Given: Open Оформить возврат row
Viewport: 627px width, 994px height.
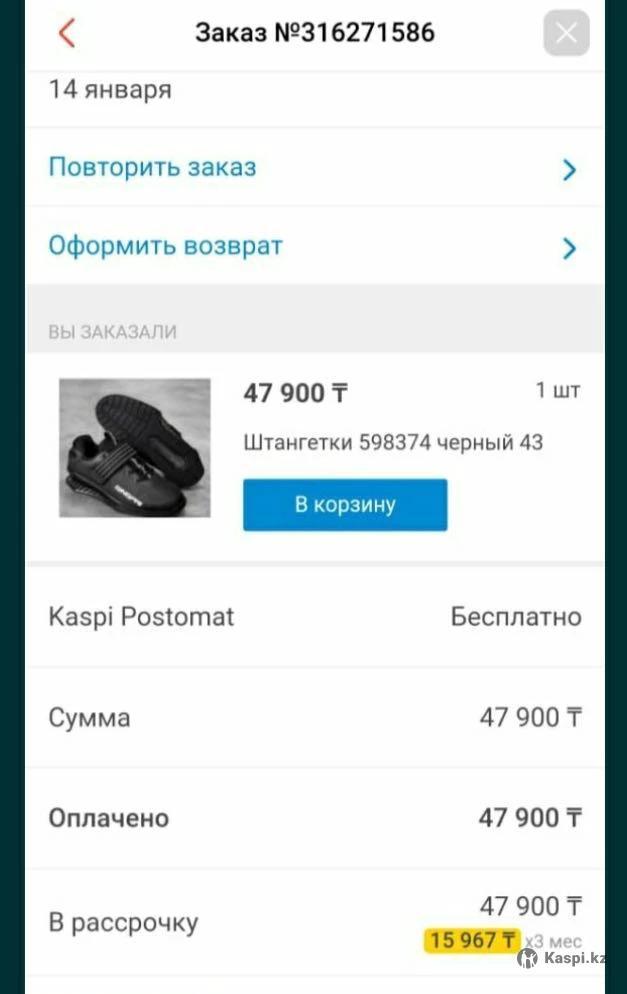Looking at the screenshot, I should [313, 246].
